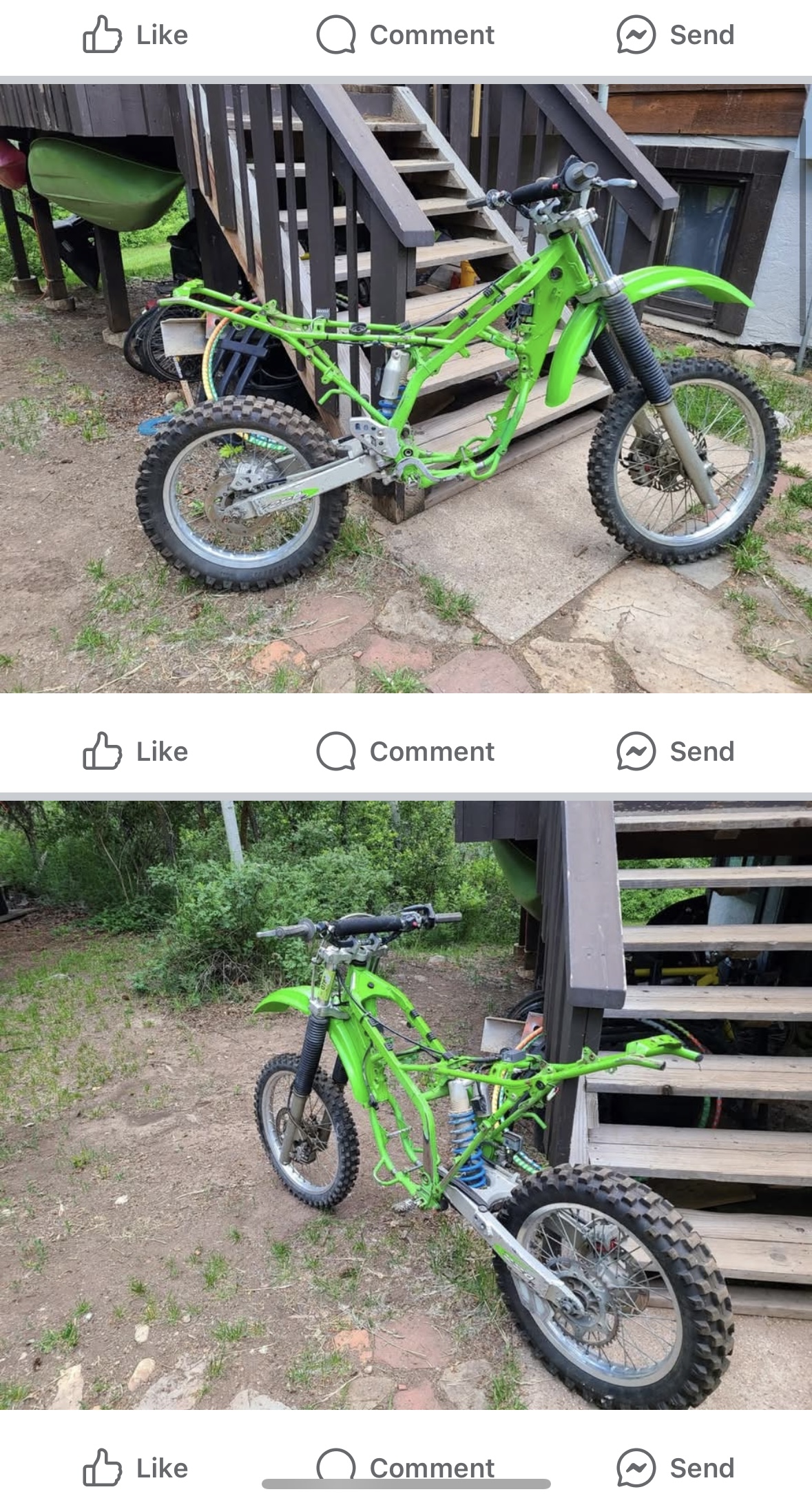Open the photo of bike frame near bushes
Viewport: 812px width, 1505px height.
pos(406,1105)
